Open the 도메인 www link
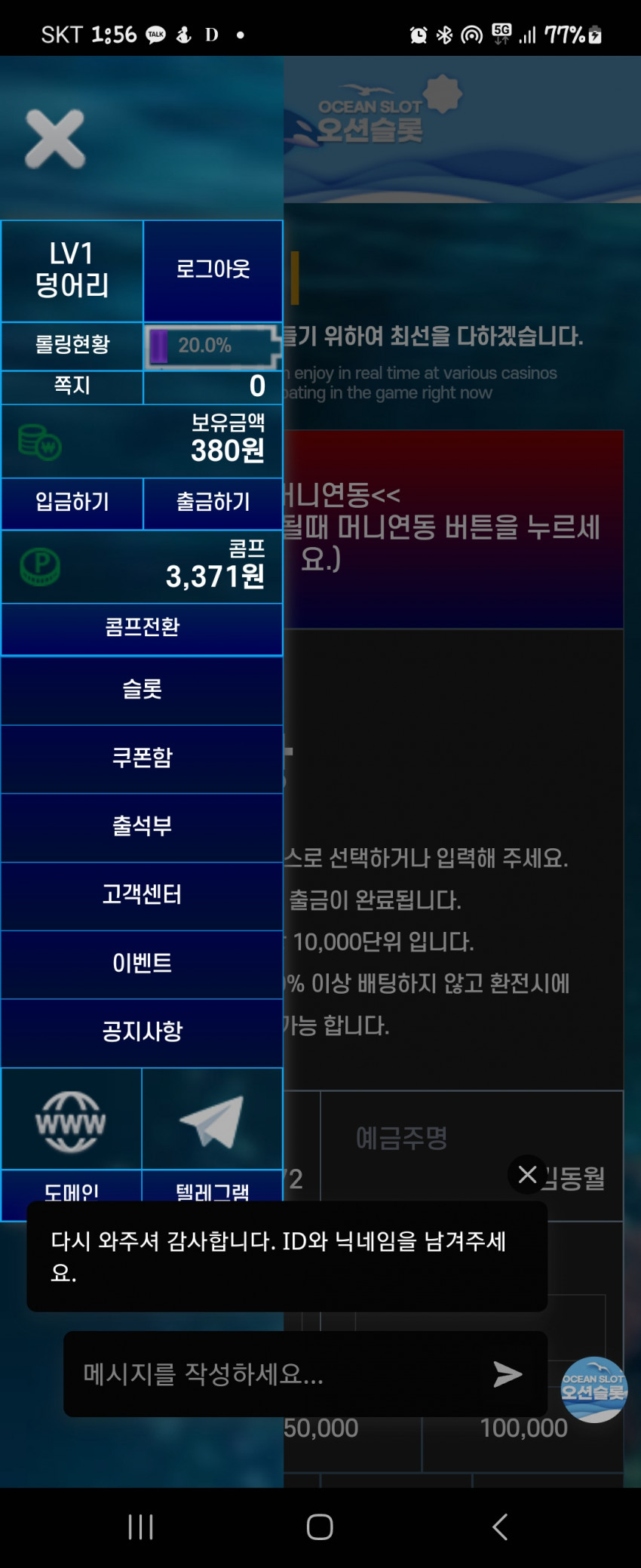641x1568 pixels. pyautogui.click(x=71, y=1121)
